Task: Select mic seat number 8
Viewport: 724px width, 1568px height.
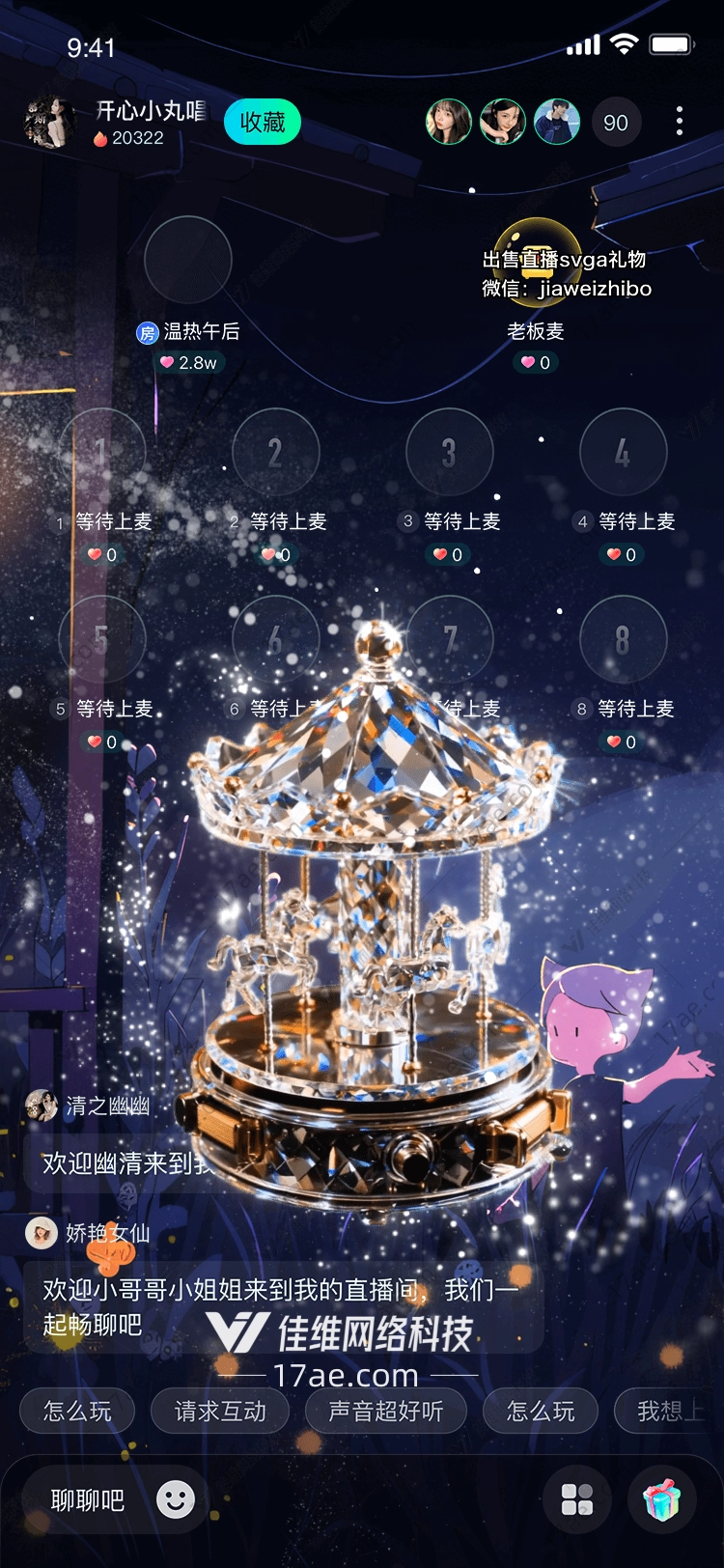Action: (624, 639)
